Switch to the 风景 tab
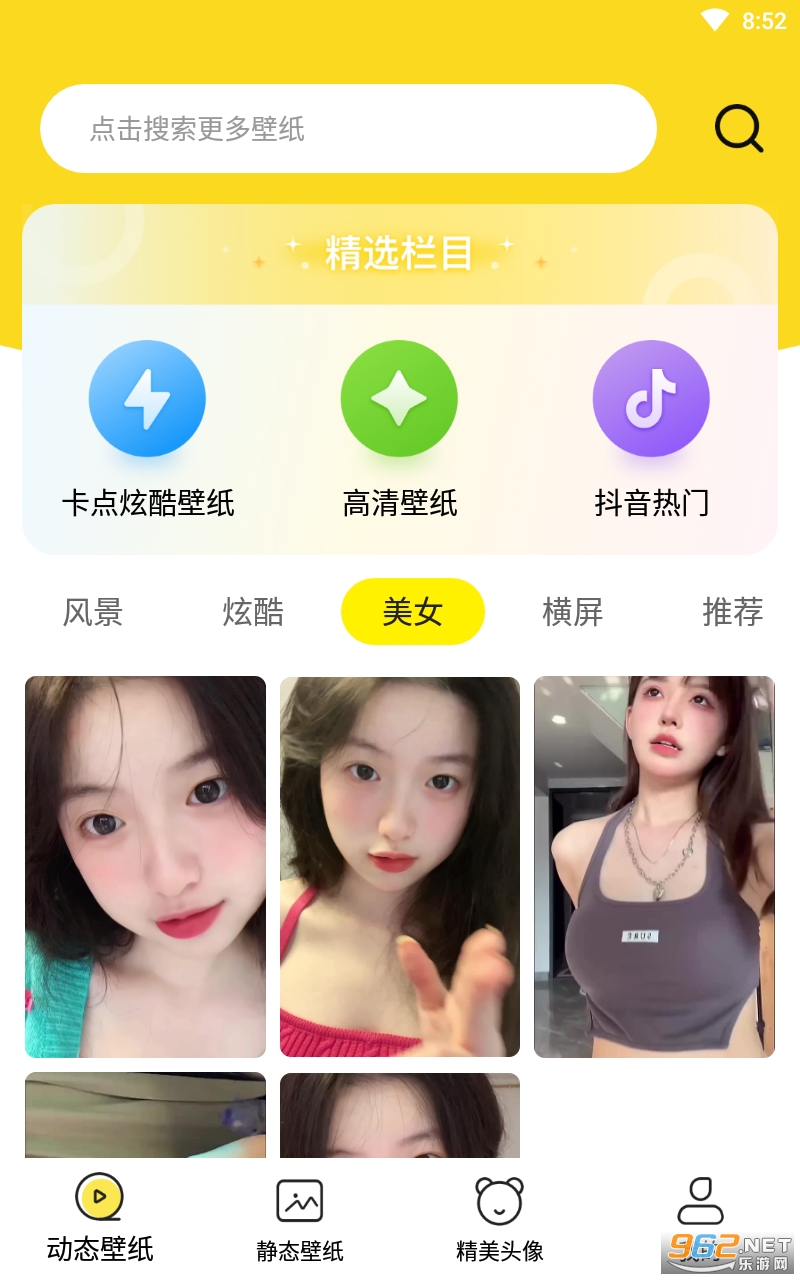 [x=93, y=611]
